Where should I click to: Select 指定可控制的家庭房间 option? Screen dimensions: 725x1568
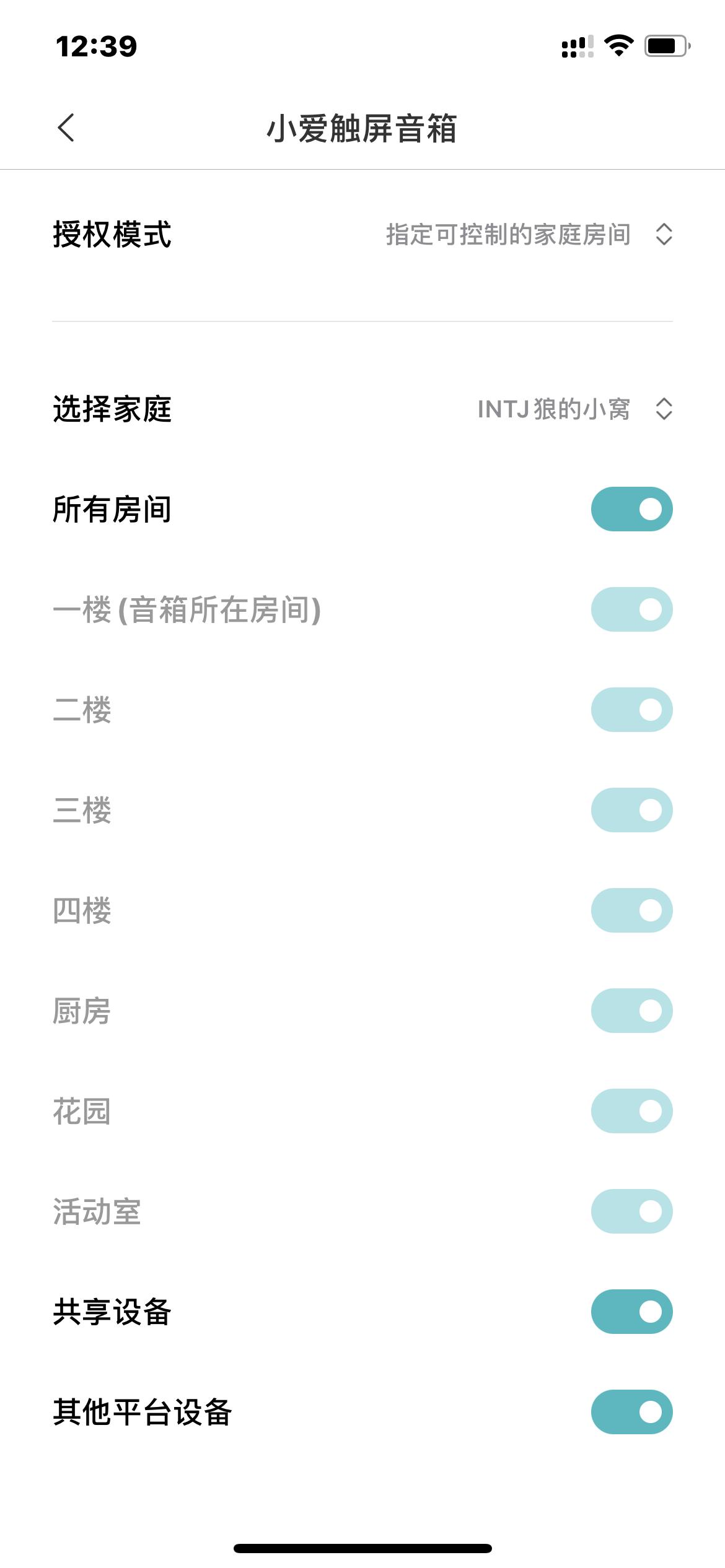[x=507, y=235]
